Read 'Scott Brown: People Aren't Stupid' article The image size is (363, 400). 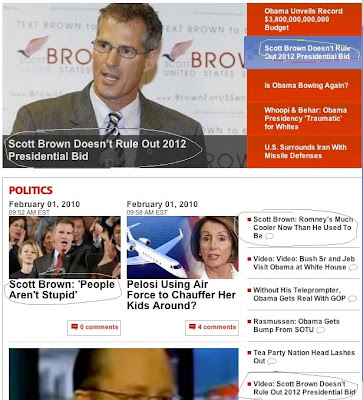62,289
